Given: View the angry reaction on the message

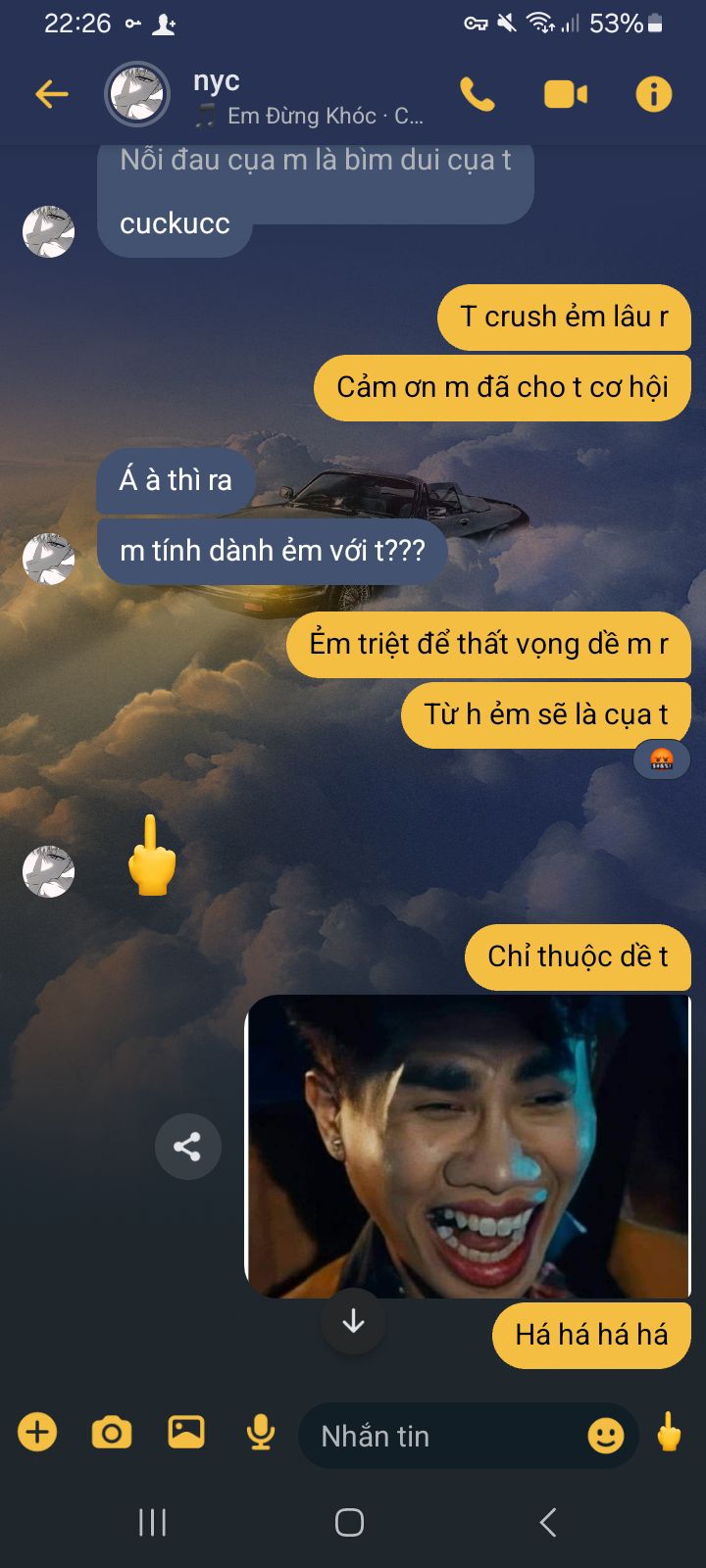Looking at the screenshot, I should (x=662, y=760).
